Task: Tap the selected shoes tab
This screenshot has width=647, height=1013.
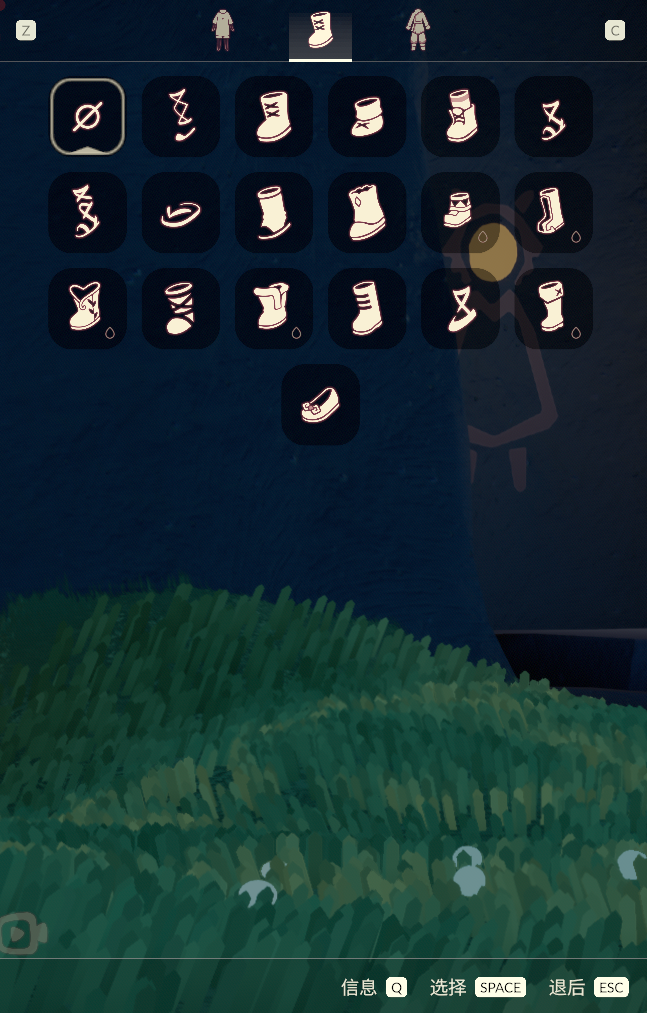Action: pyautogui.click(x=320, y=32)
